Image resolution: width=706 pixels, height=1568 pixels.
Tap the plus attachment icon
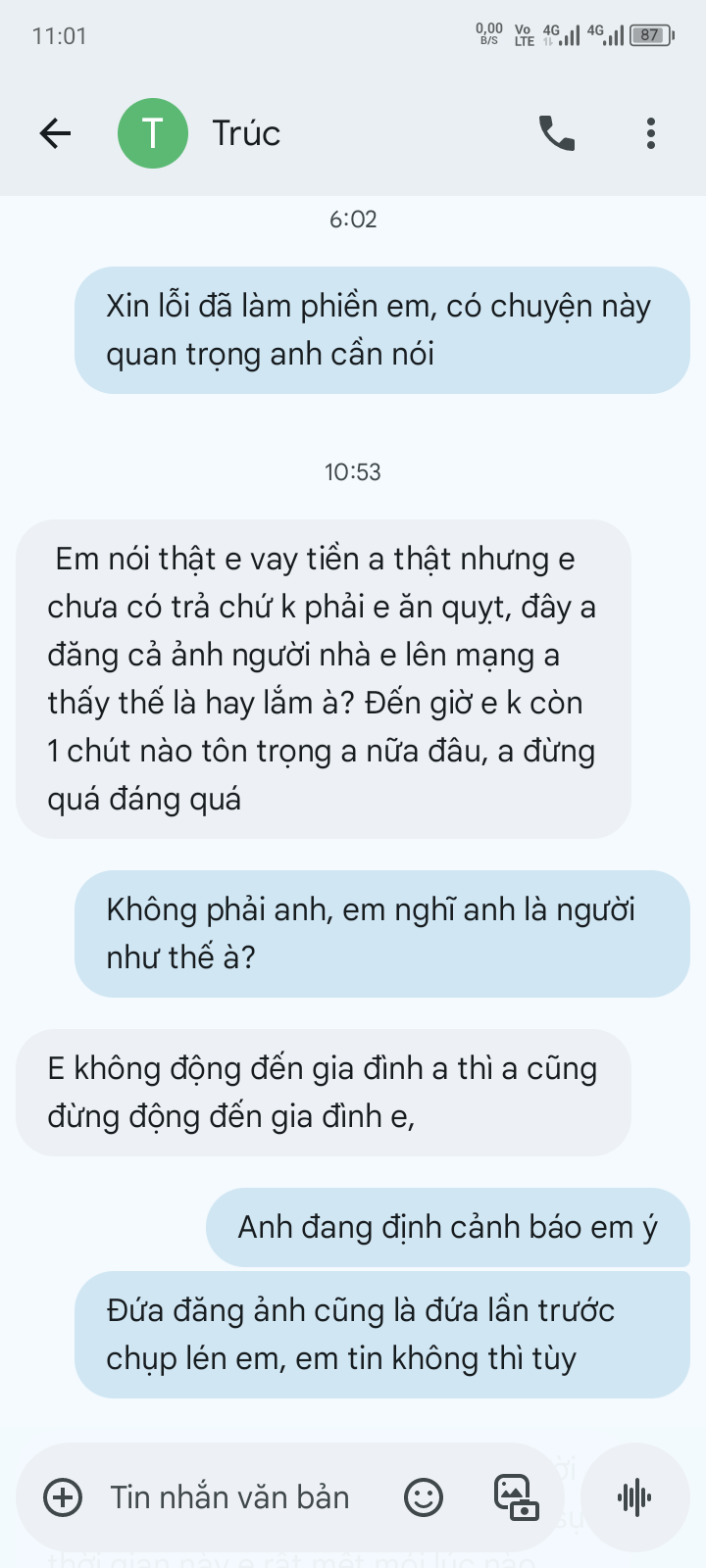coord(63,1497)
